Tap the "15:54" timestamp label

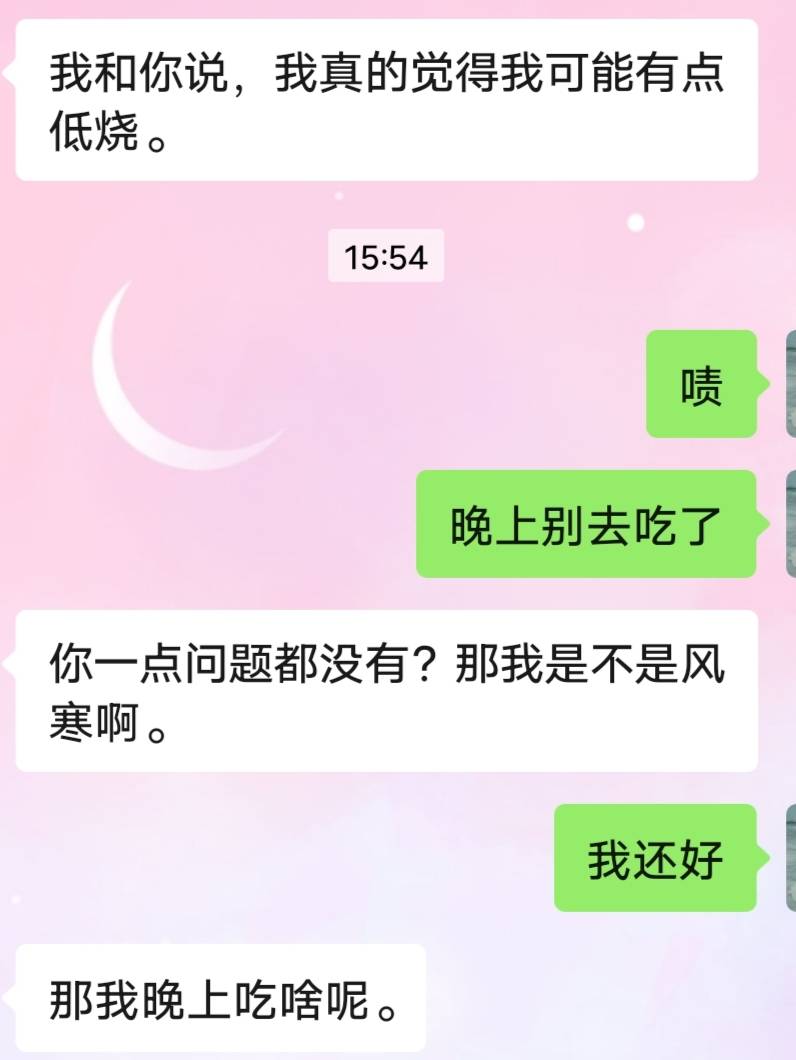point(385,258)
